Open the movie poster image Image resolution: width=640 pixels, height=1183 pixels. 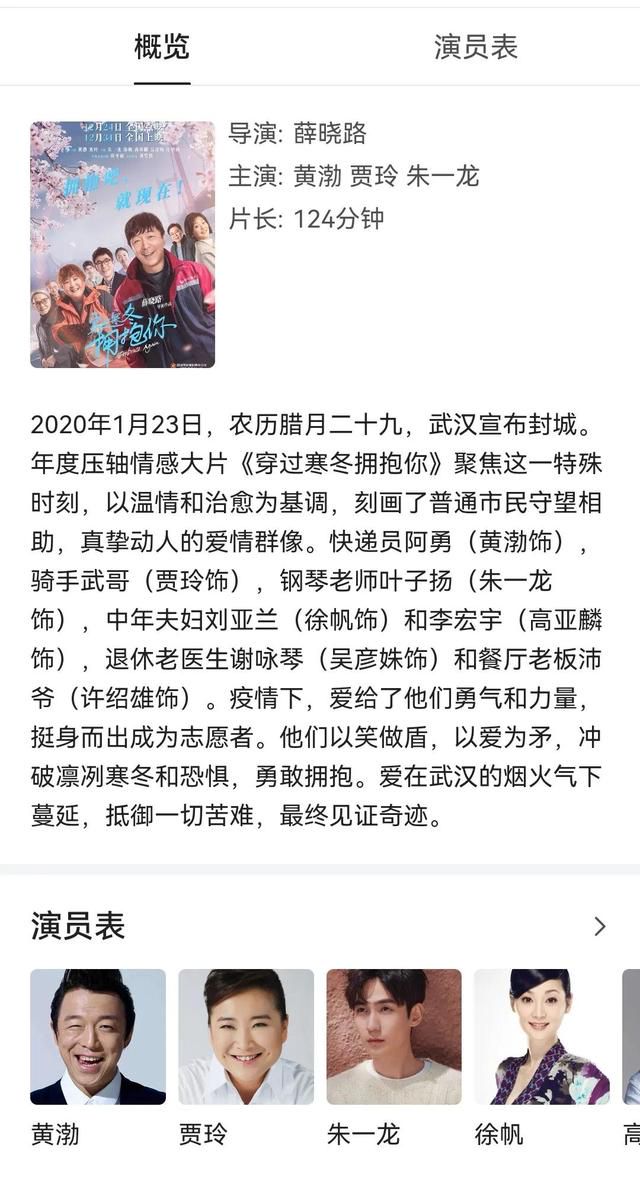pyautogui.click(x=122, y=244)
